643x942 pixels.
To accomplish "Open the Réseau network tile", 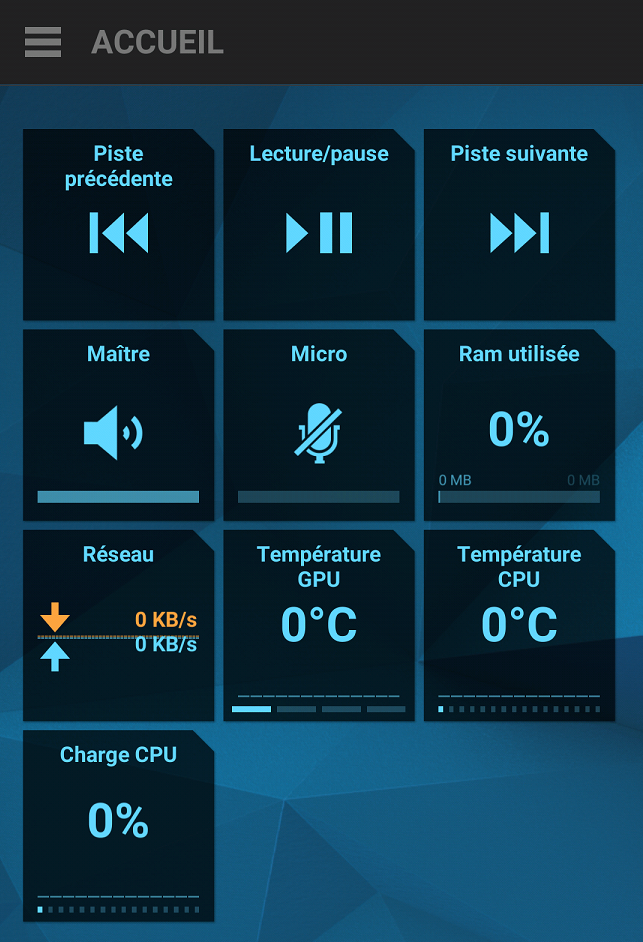I will point(118,625).
